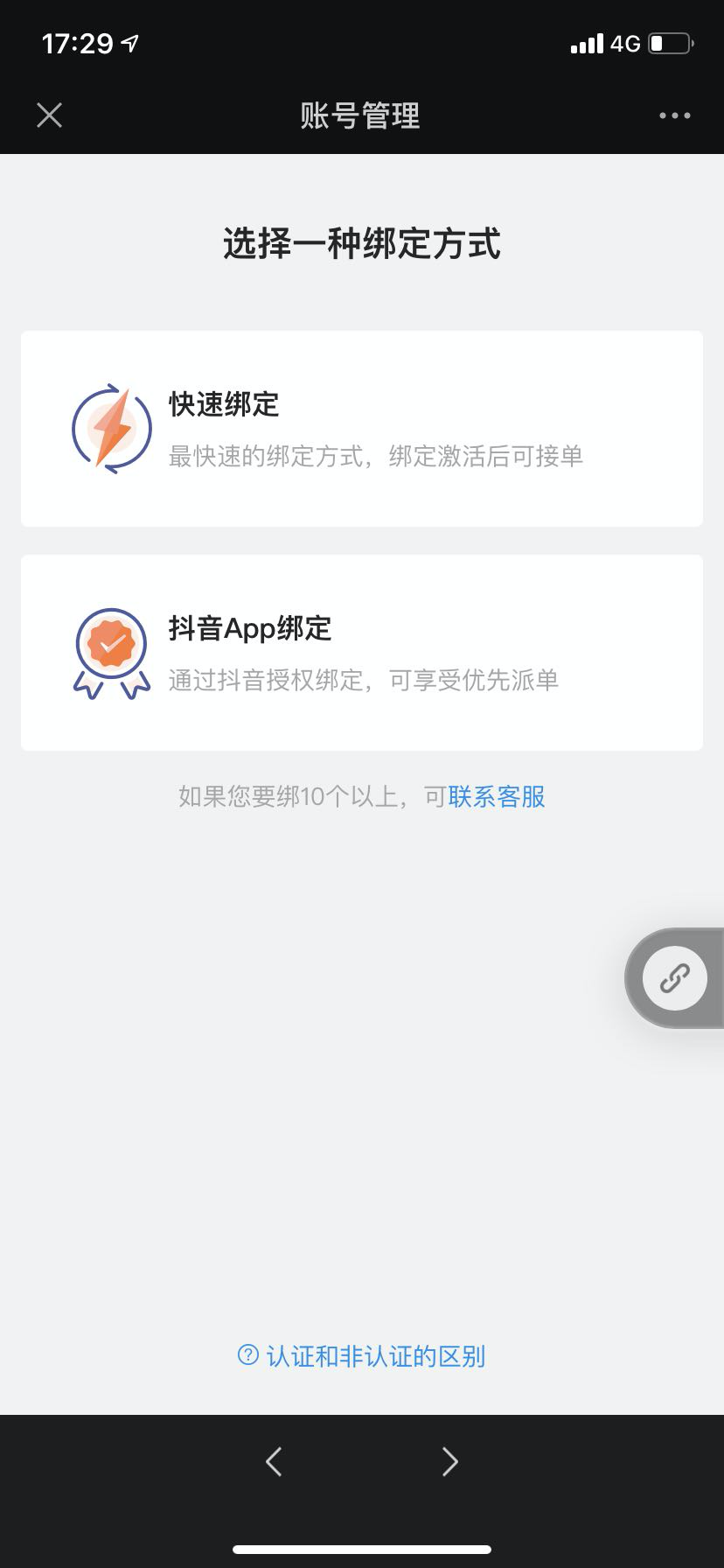Tap the floating chain link button

[x=674, y=978]
